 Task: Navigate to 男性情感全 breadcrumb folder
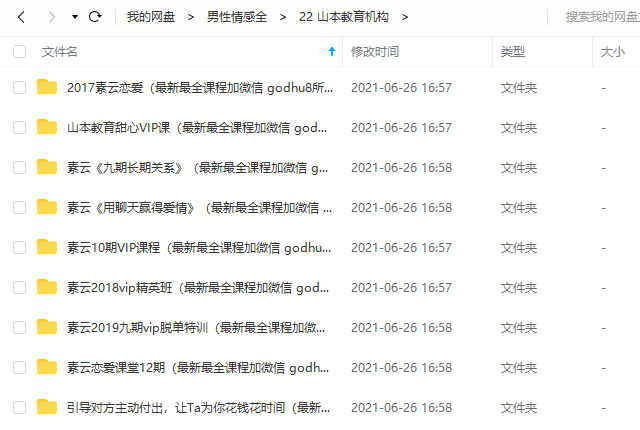[237, 17]
